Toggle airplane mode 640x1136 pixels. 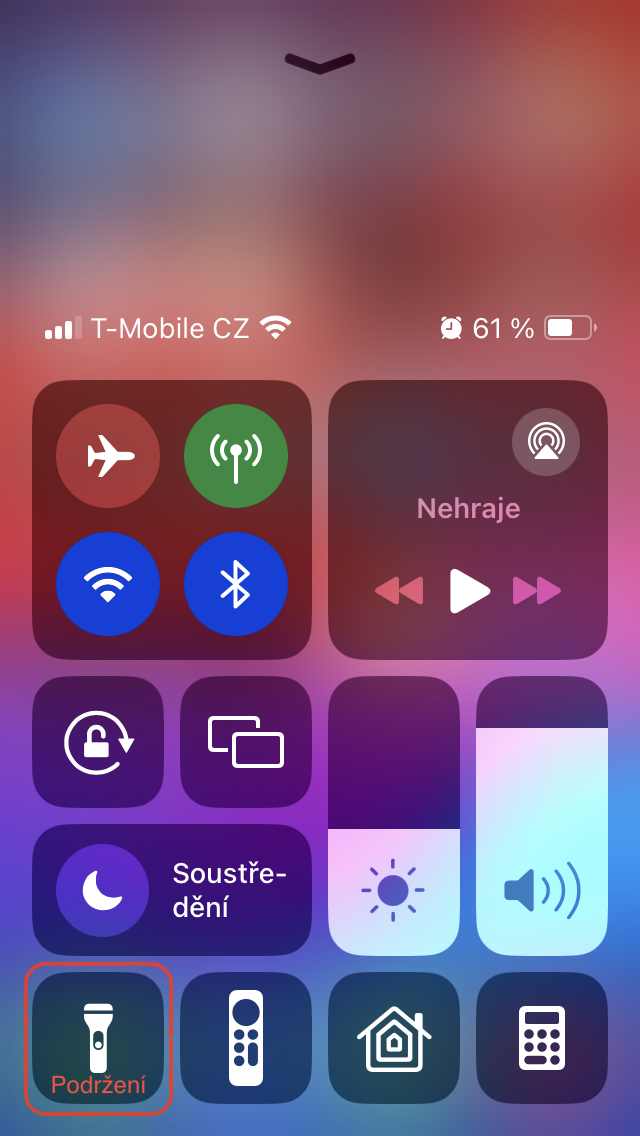click(x=108, y=457)
